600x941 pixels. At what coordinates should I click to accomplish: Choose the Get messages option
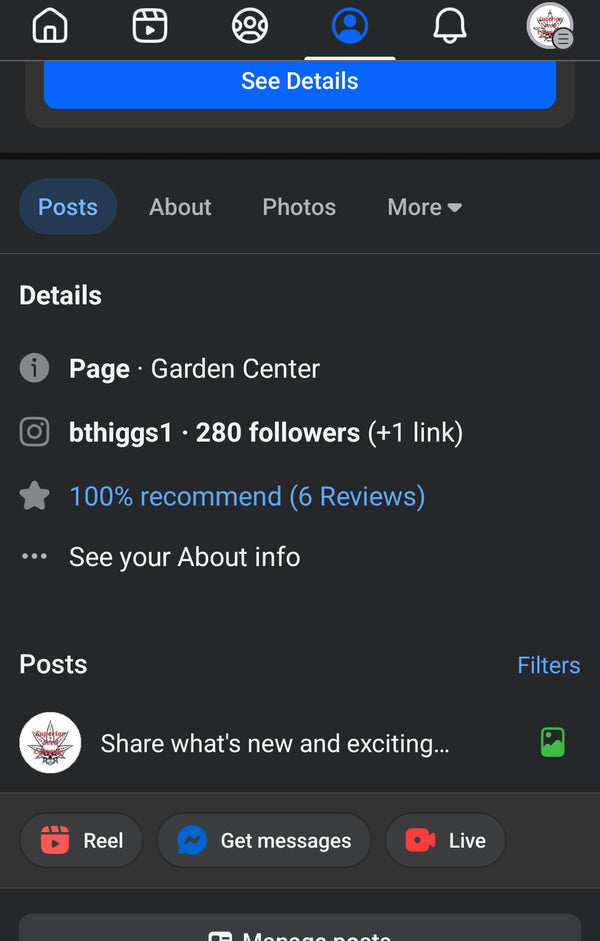pos(264,841)
